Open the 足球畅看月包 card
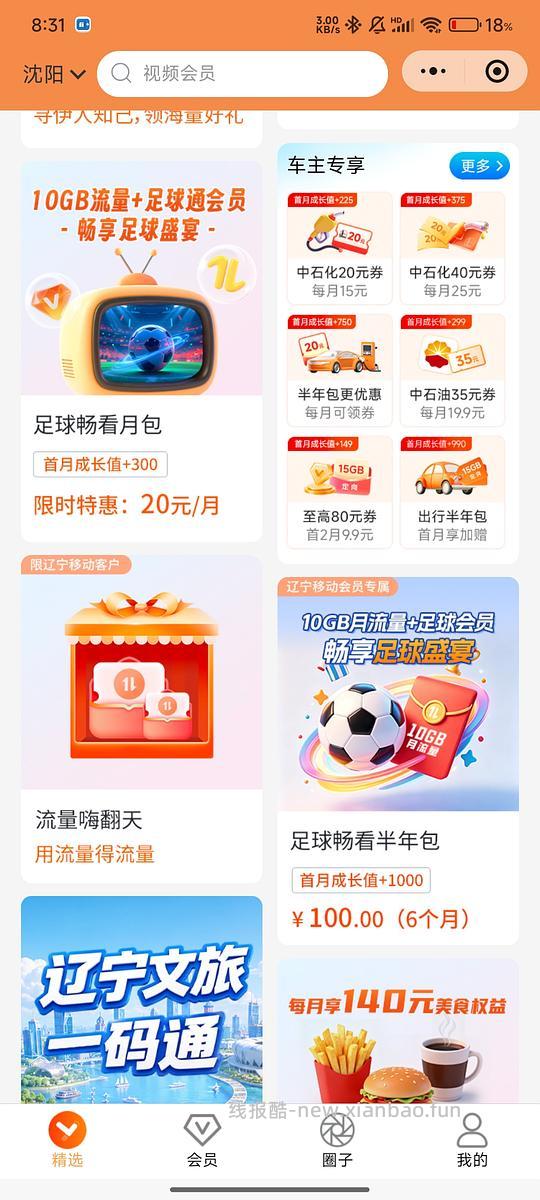This screenshot has width=540, height=1200. tap(142, 351)
